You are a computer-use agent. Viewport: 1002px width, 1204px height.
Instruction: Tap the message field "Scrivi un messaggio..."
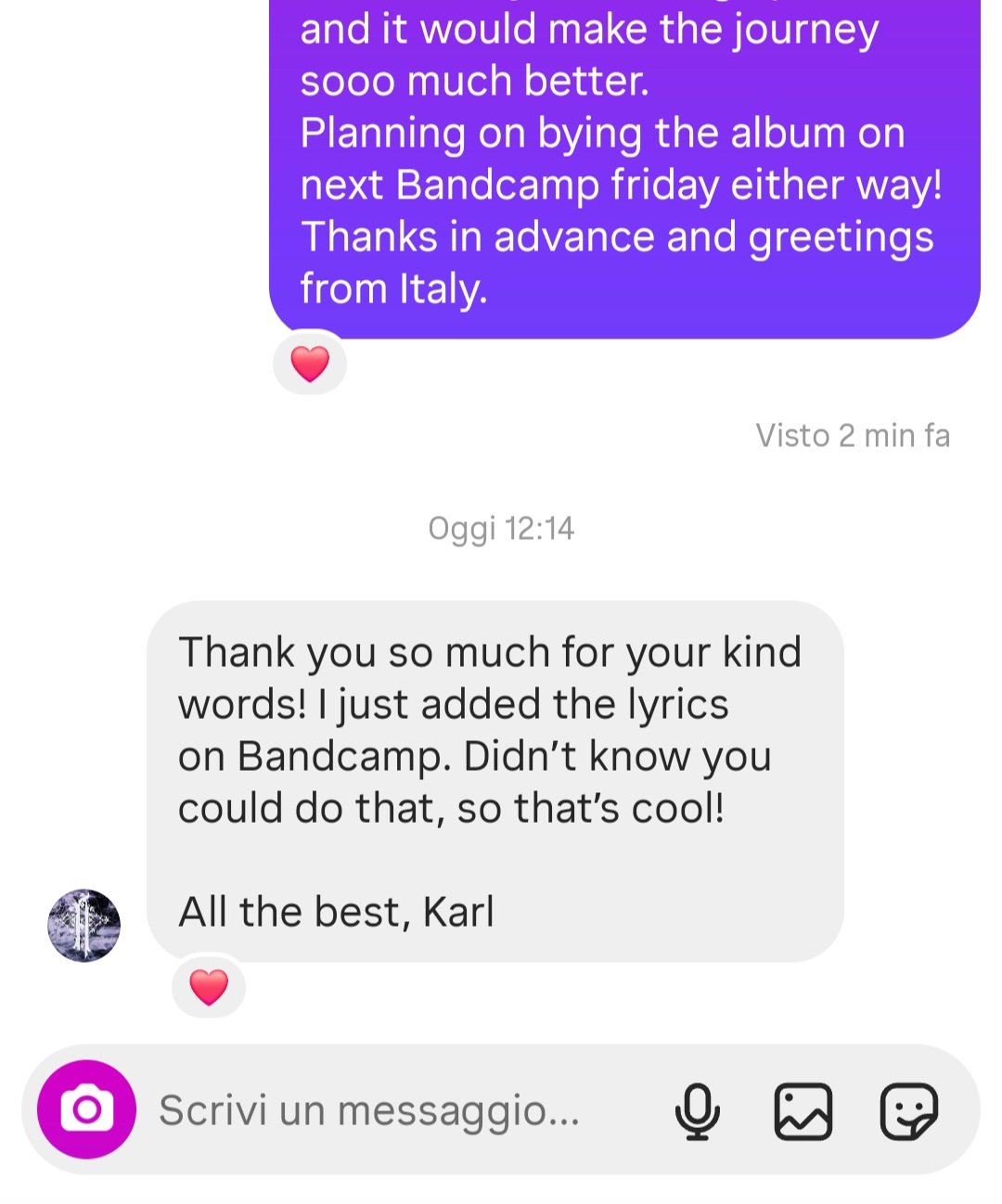pyautogui.click(x=371, y=1109)
